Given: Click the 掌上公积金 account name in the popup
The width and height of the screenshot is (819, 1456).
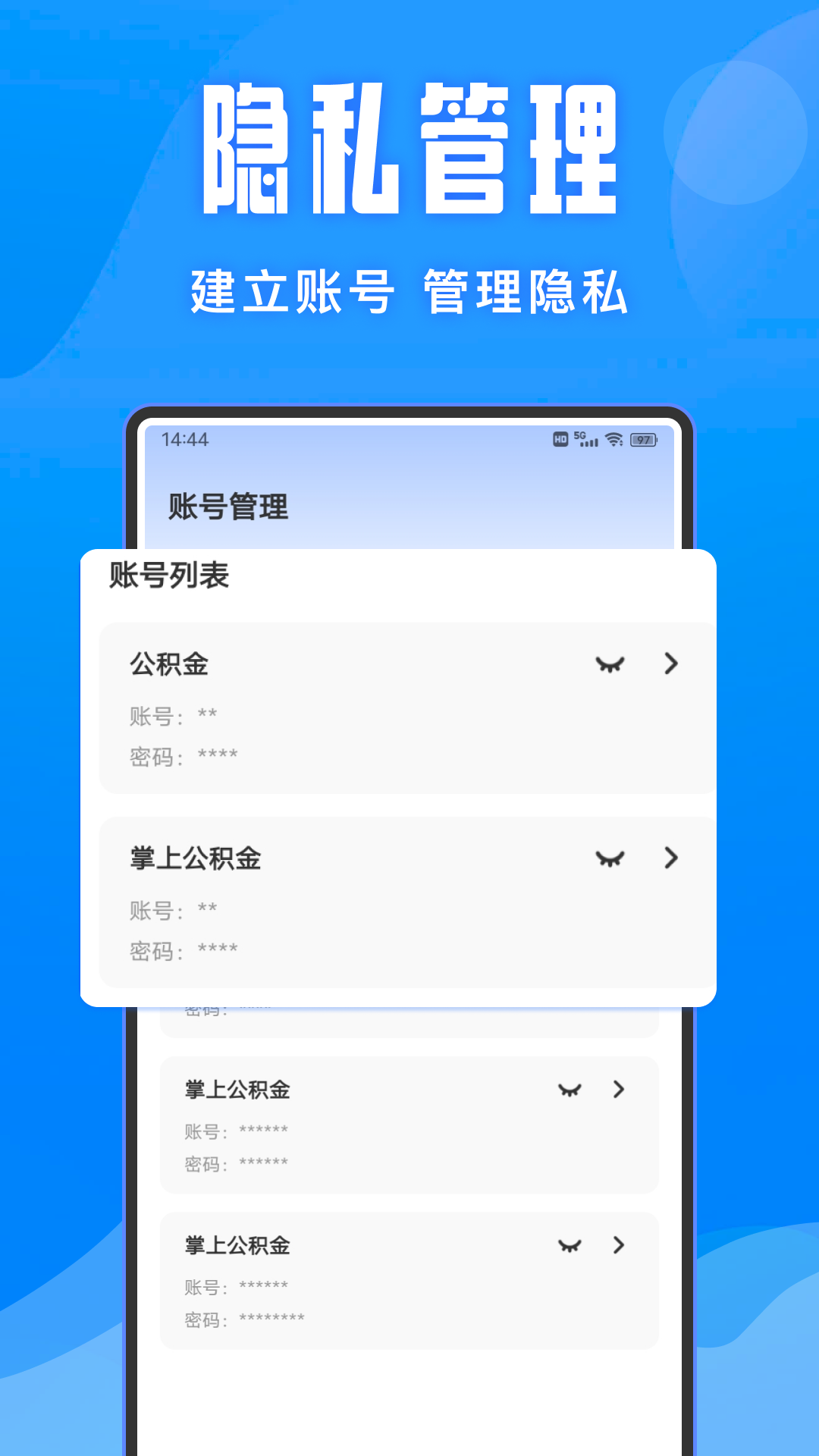Looking at the screenshot, I should tap(194, 858).
